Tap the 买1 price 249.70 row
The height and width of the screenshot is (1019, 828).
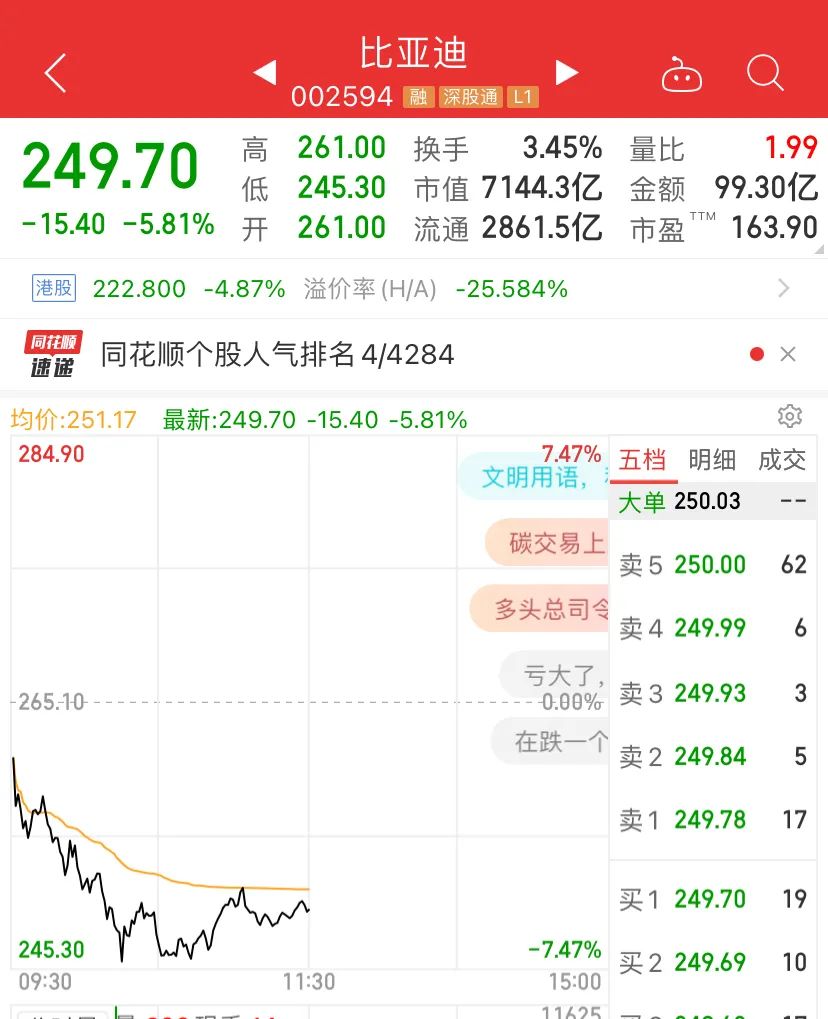tap(712, 899)
